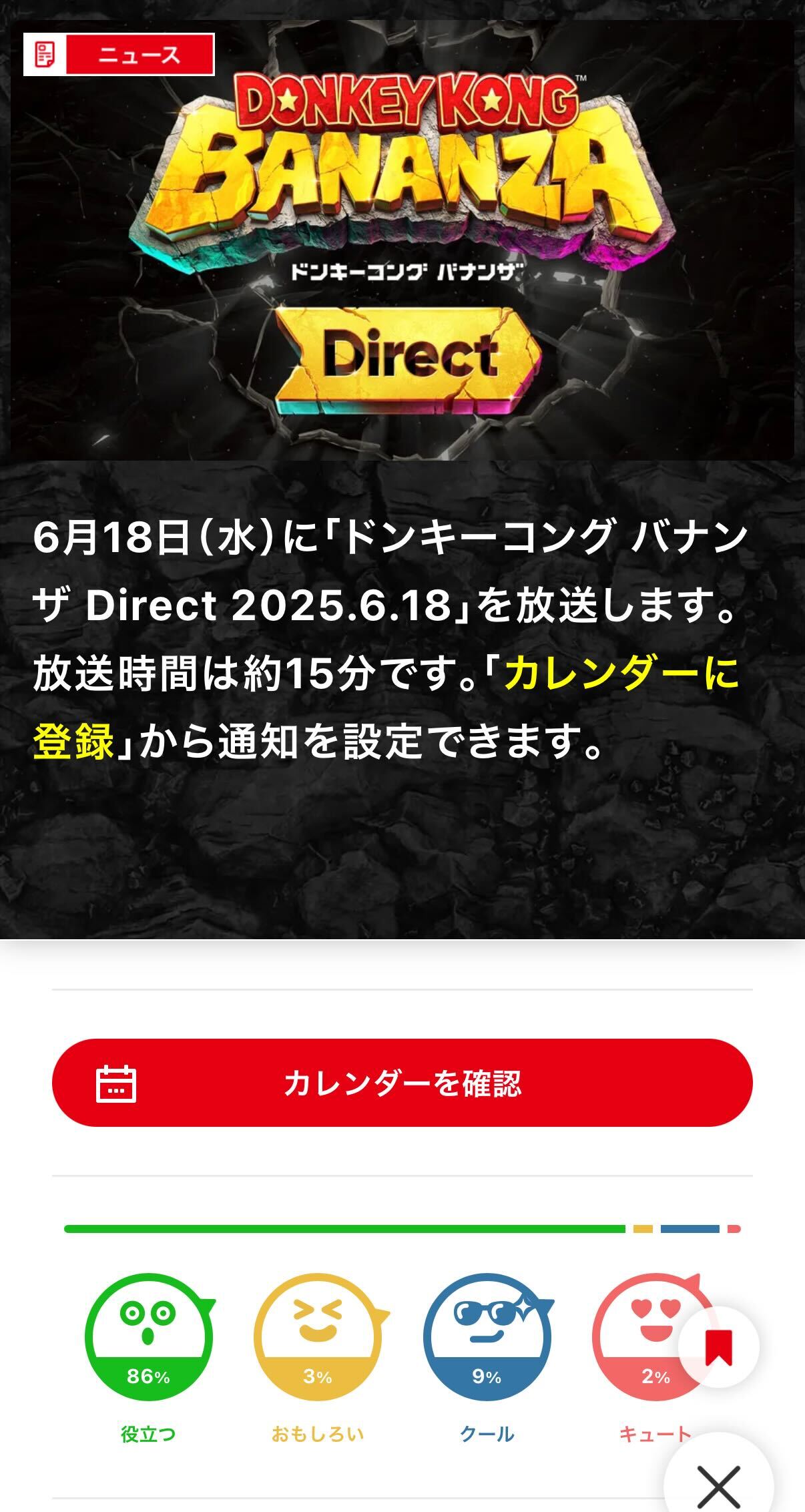React with キュート (cute) face
This screenshot has height=1512, width=805.
pyautogui.click(x=641, y=1337)
